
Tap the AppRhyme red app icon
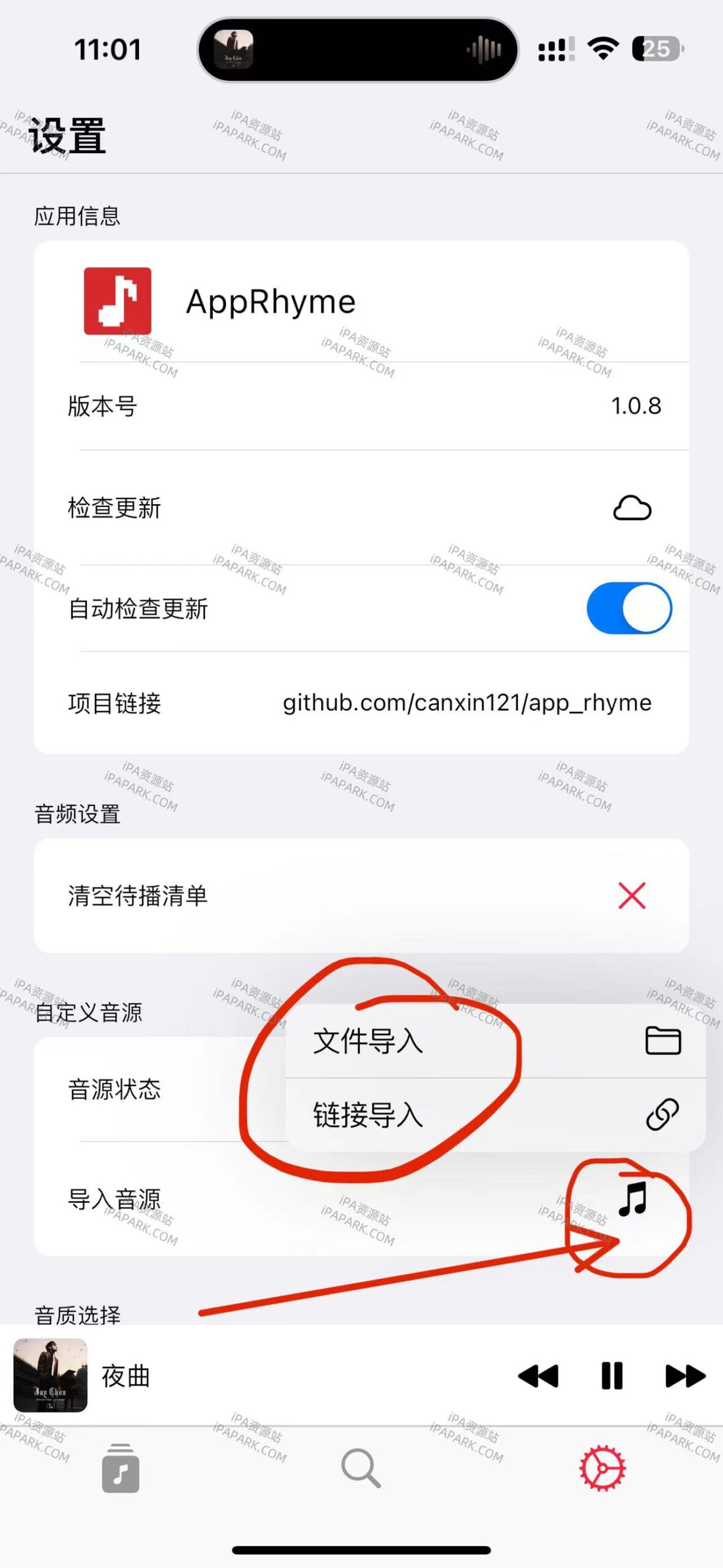click(116, 300)
